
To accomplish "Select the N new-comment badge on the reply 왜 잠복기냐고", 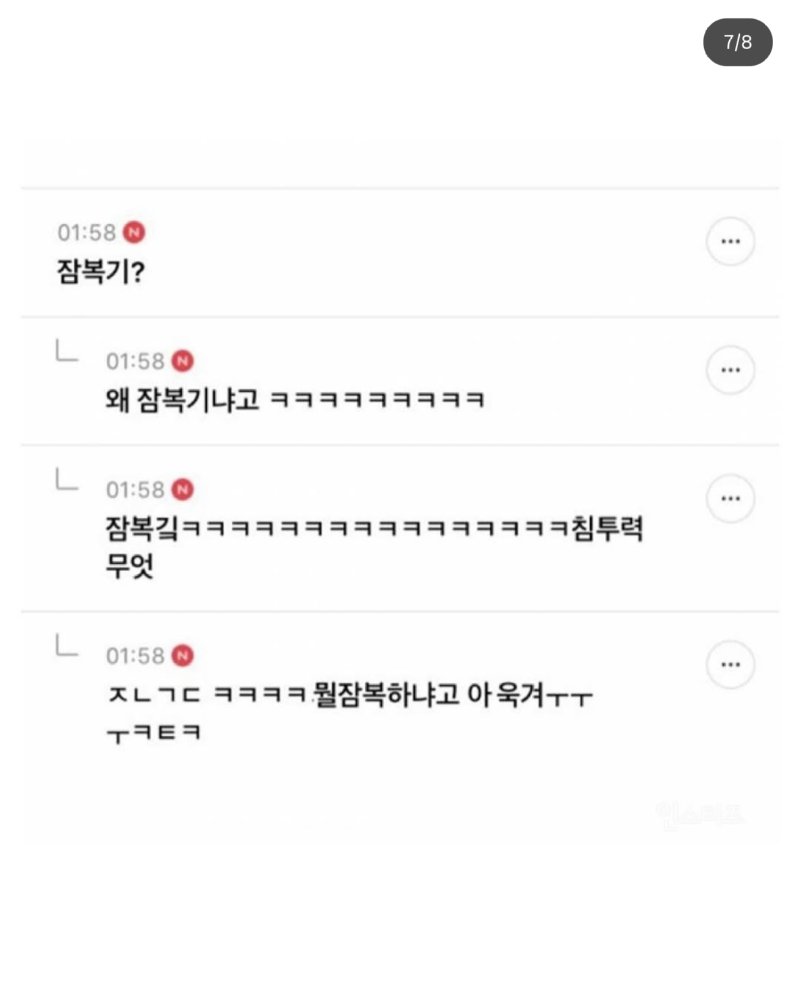I will 180,360.
